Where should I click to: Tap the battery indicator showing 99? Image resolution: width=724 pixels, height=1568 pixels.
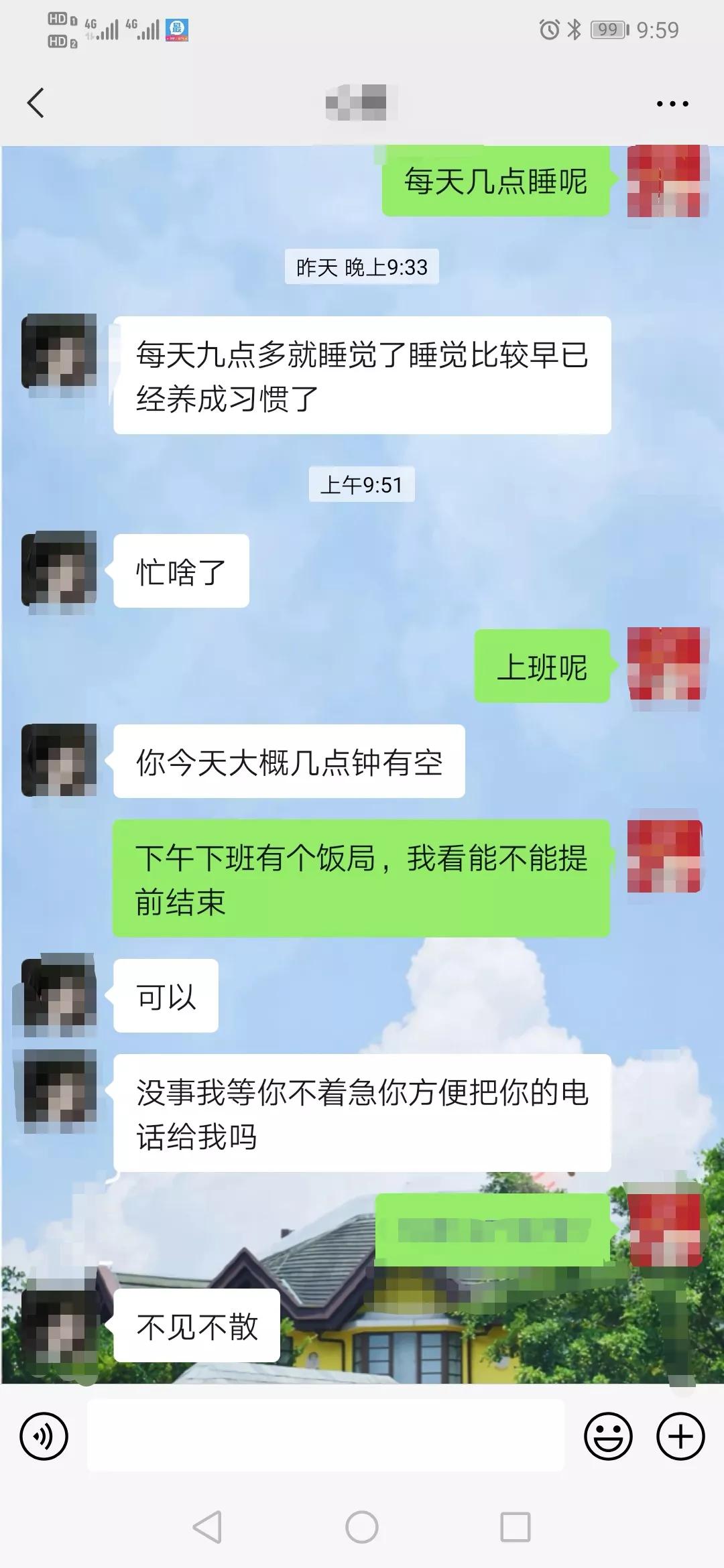[x=603, y=29]
